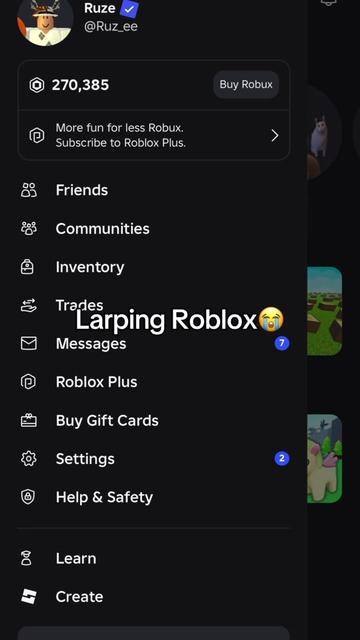
Task: Open Settings
Action: tap(154, 459)
